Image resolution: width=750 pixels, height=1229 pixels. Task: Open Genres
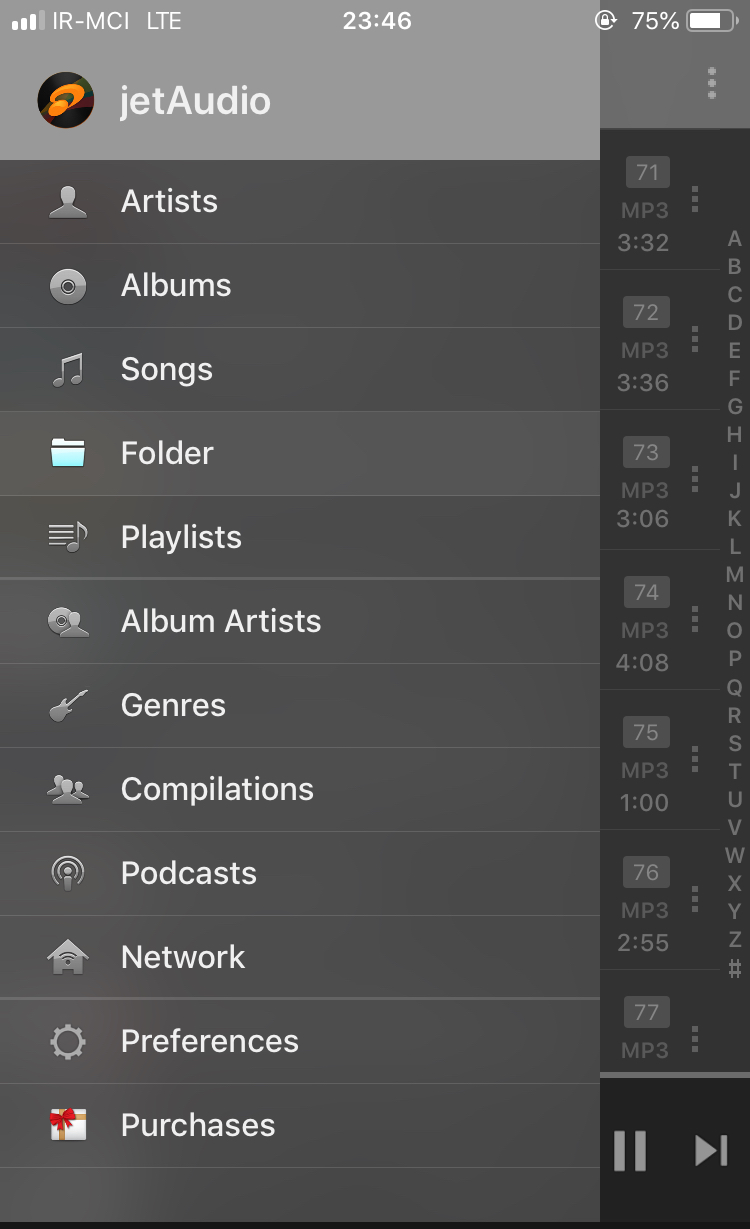300,706
